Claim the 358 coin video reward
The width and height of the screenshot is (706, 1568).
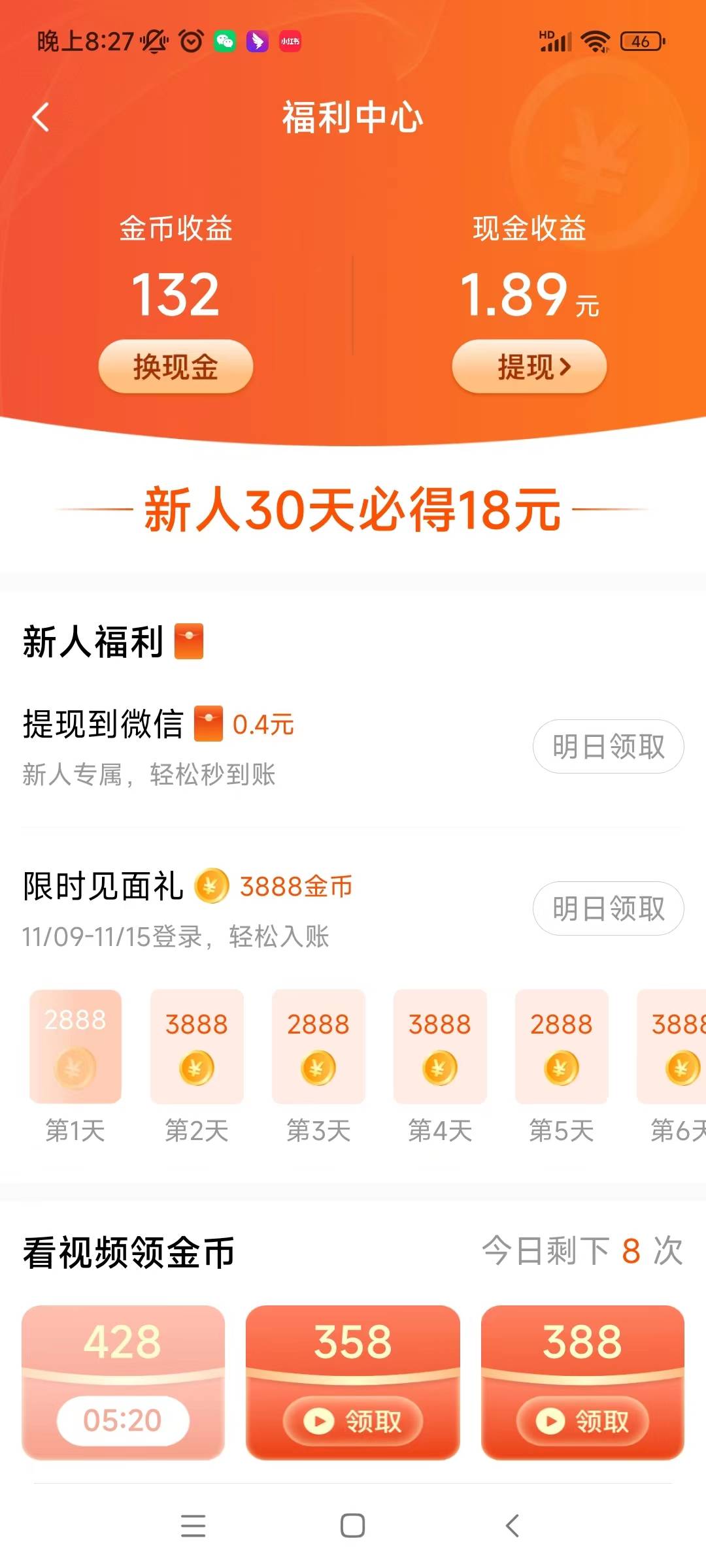353,1420
